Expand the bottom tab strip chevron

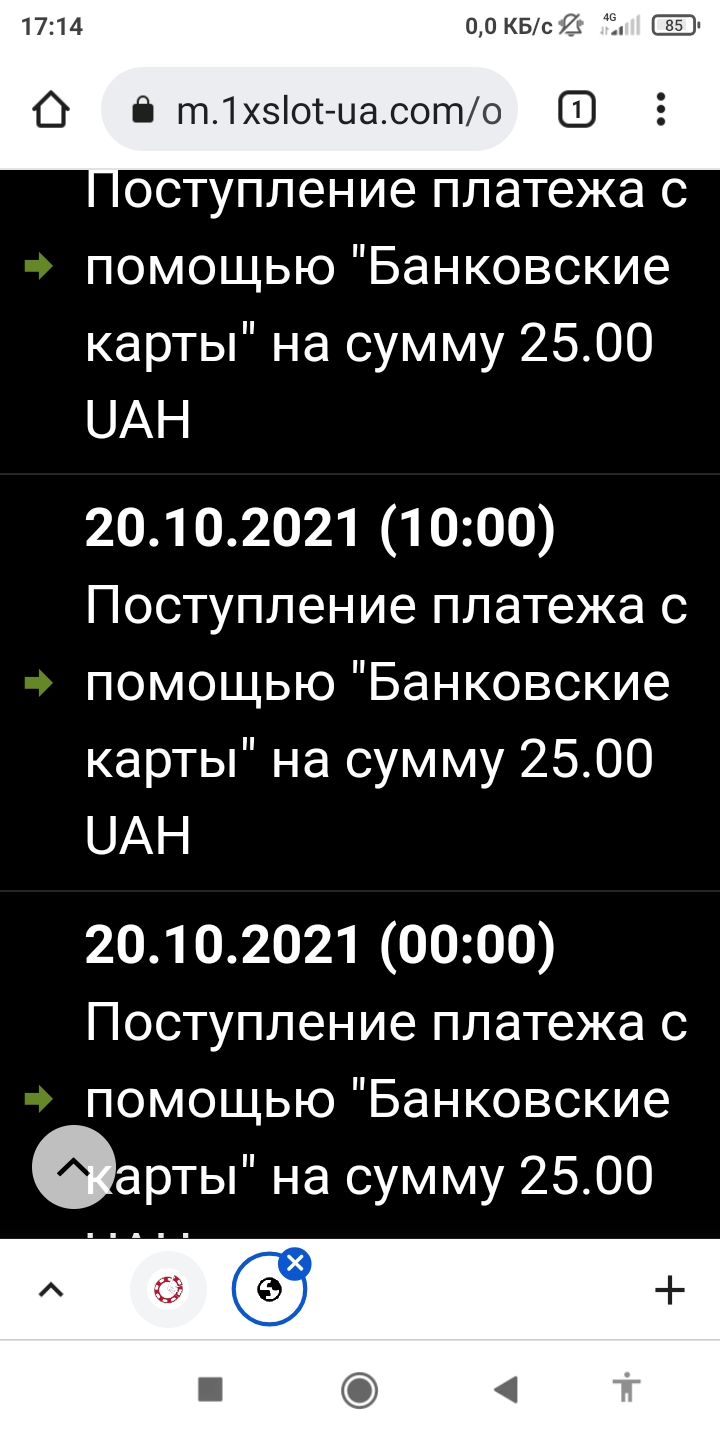50,1291
